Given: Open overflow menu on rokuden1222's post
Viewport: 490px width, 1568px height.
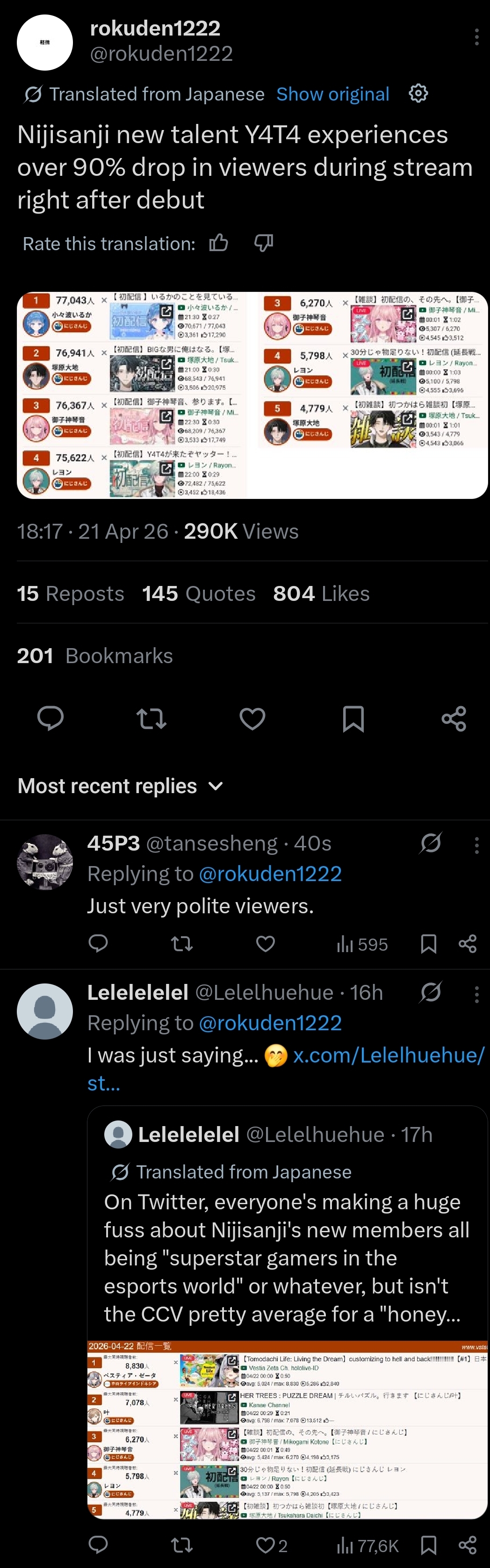Looking at the screenshot, I should click(x=476, y=37).
